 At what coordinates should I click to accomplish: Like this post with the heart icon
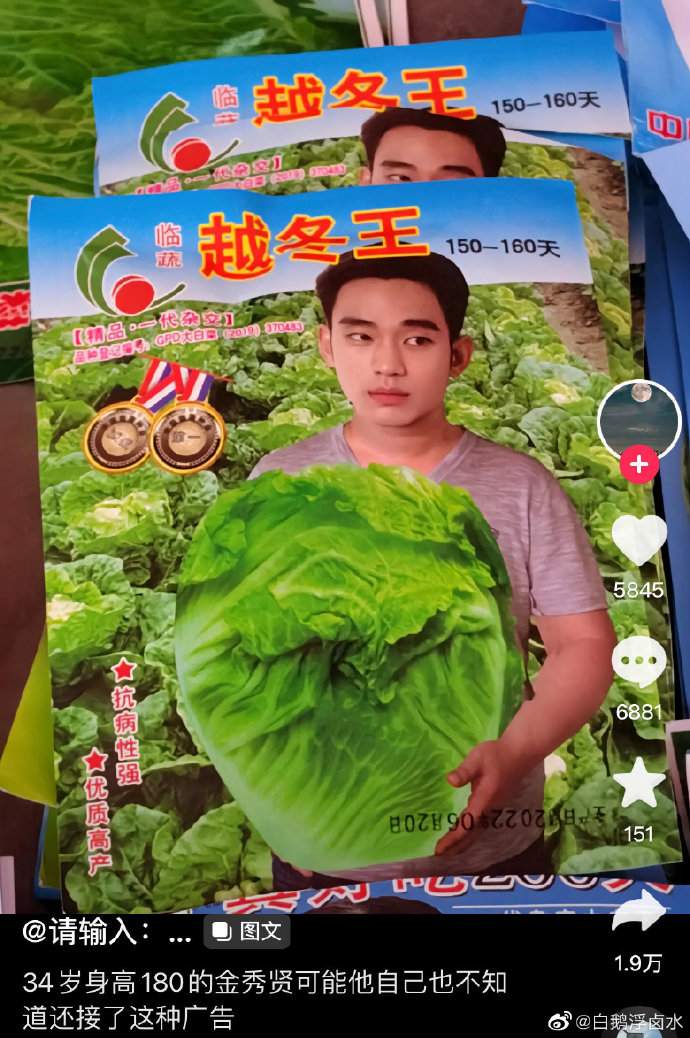638,541
